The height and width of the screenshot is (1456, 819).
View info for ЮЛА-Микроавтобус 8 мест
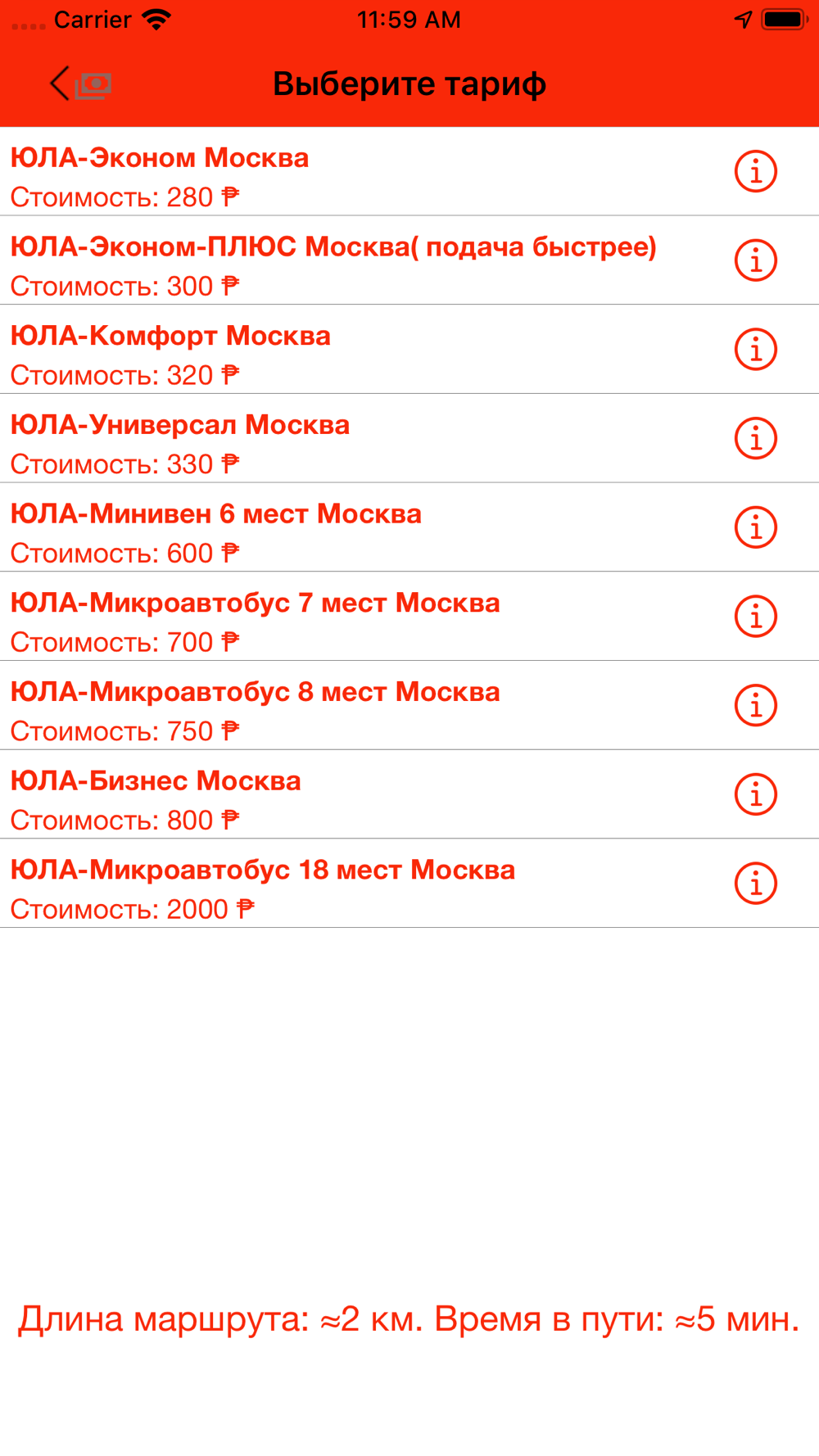[x=755, y=706]
